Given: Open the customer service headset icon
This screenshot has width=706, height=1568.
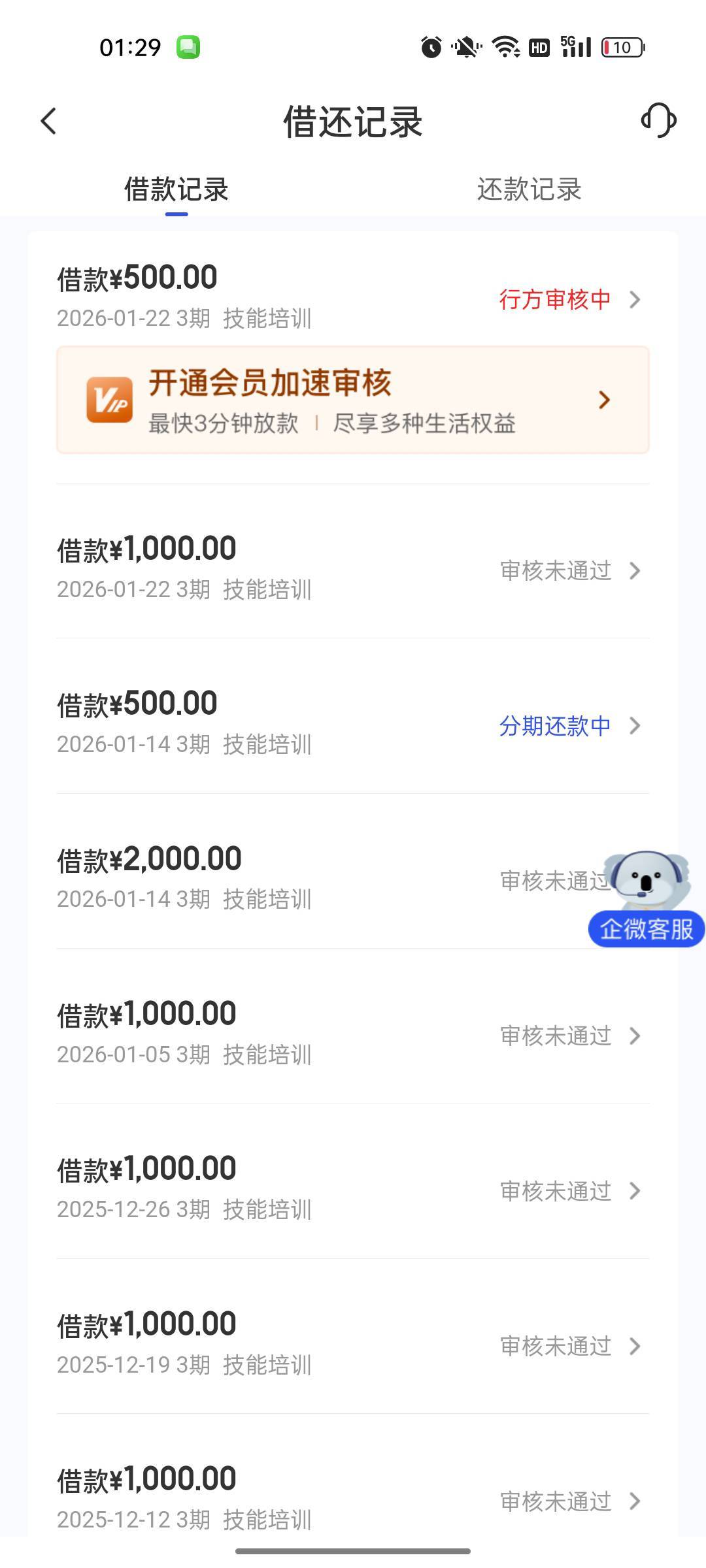Looking at the screenshot, I should click(658, 121).
